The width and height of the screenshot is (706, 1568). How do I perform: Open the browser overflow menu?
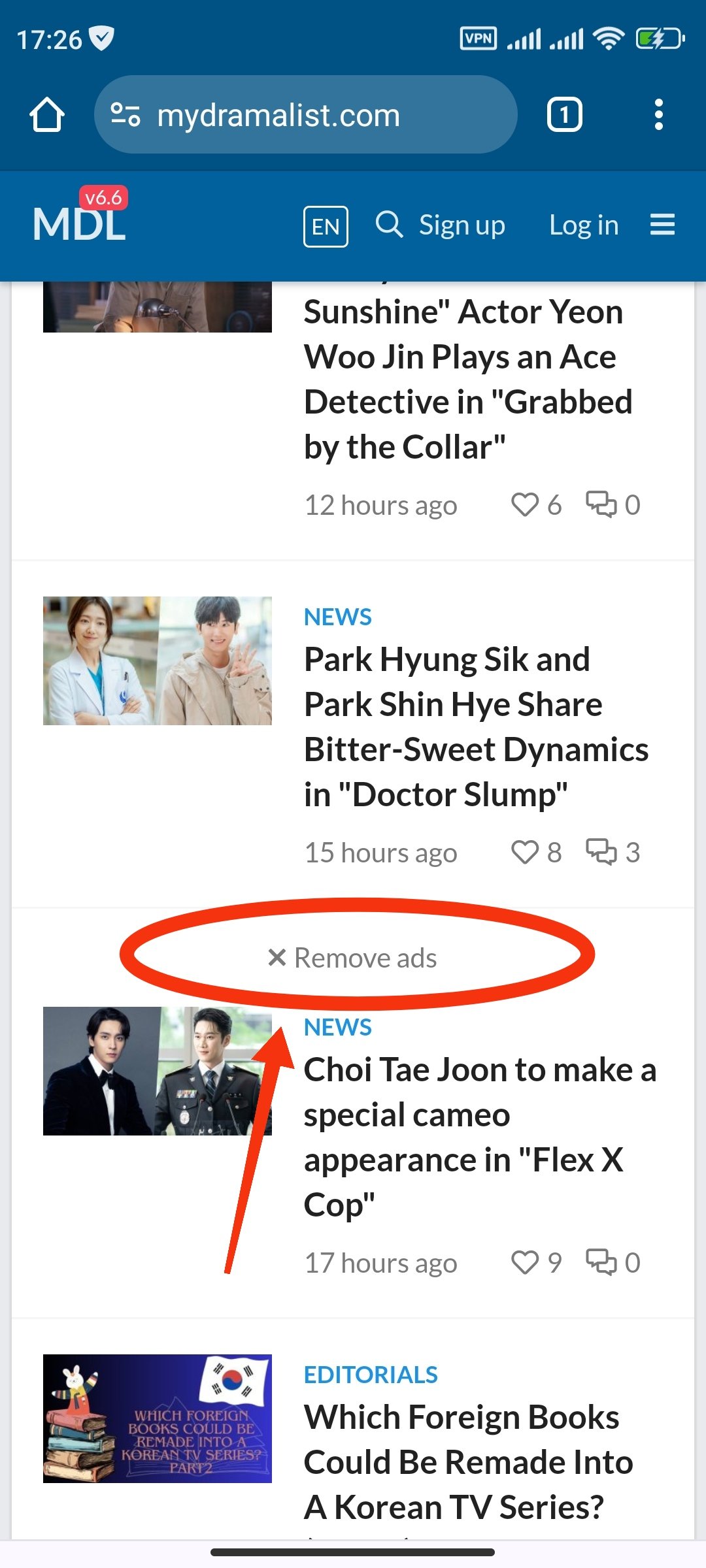pos(658,115)
